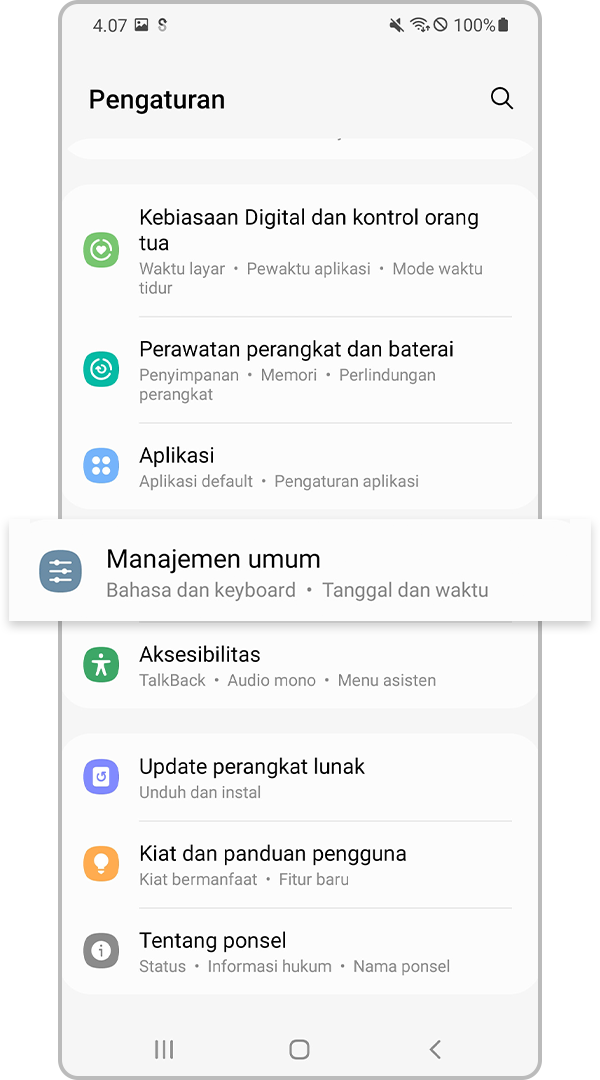Open the settings search icon

tap(501, 99)
